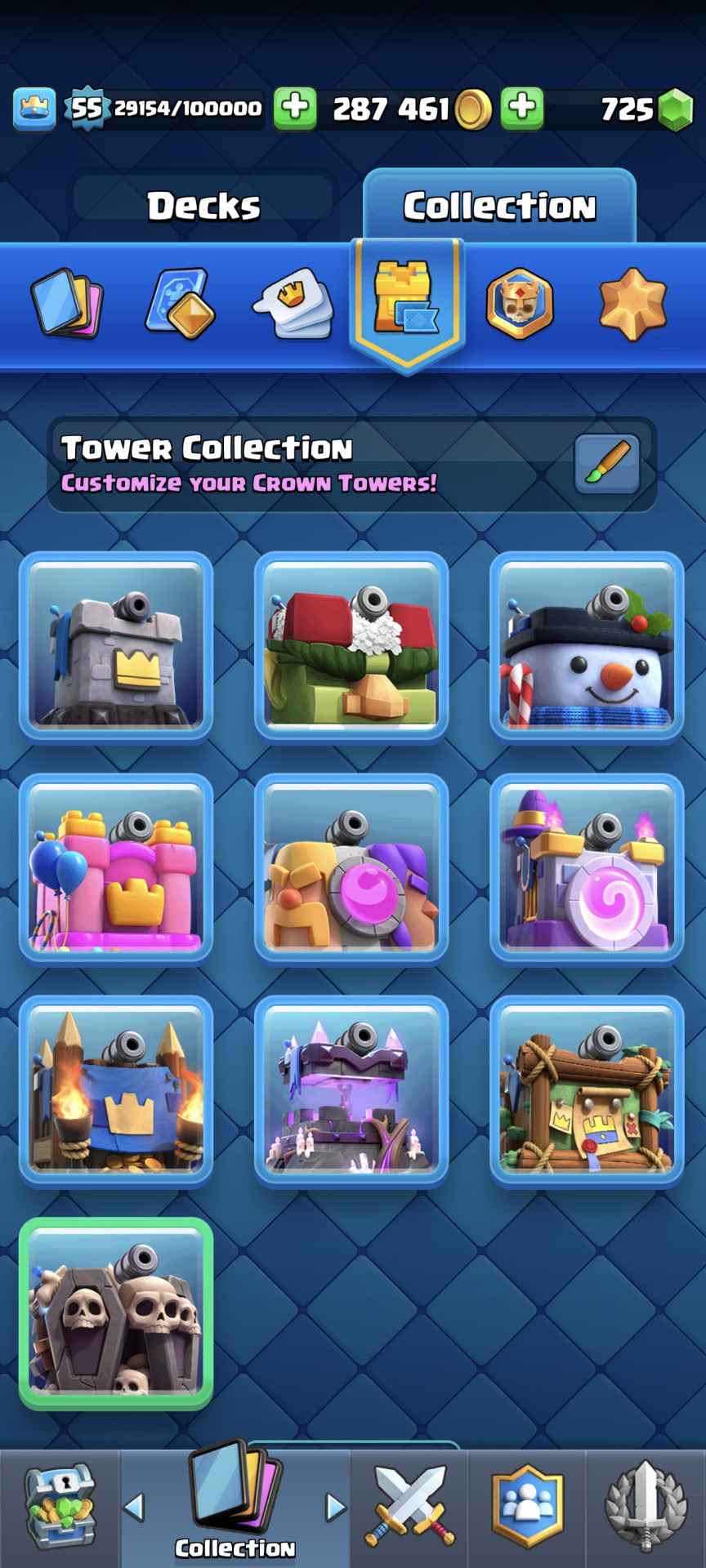The width and height of the screenshot is (706, 1568).
Task: Open the events sword laurel tab
Action: click(646, 1508)
